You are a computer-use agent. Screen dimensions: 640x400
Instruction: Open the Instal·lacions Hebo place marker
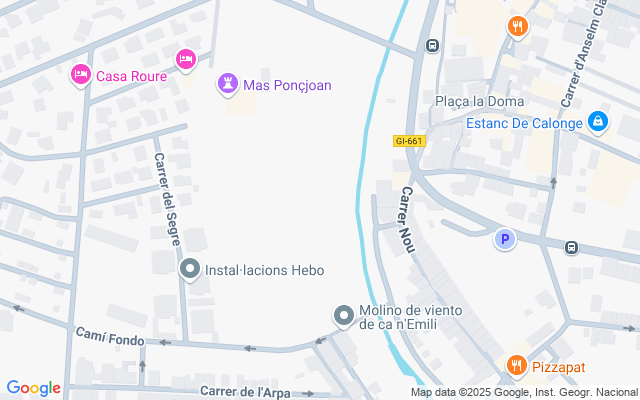190,269
